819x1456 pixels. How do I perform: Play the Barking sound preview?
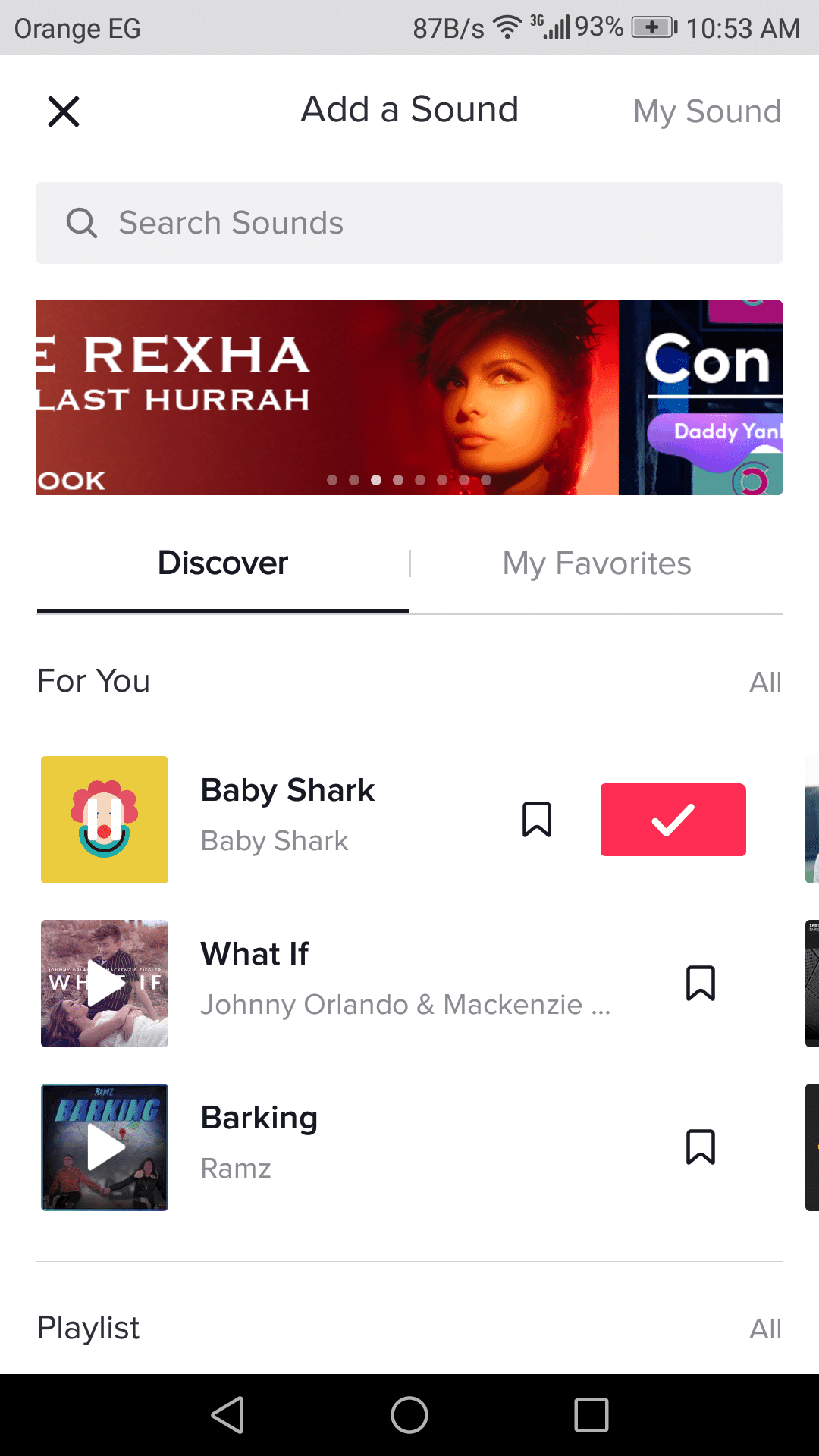(105, 1147)
